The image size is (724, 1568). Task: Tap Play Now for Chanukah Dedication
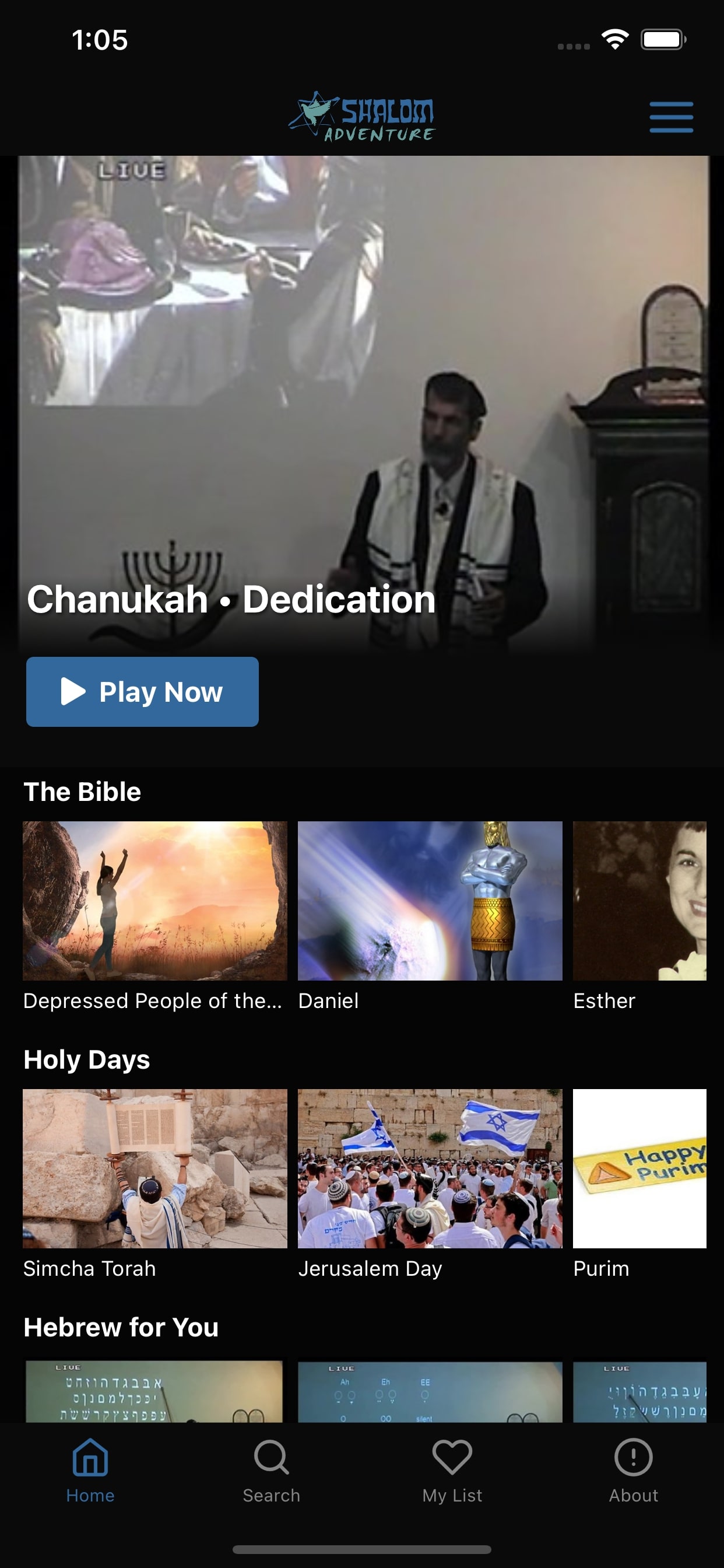pyautogui.click(x=142, y=691)
